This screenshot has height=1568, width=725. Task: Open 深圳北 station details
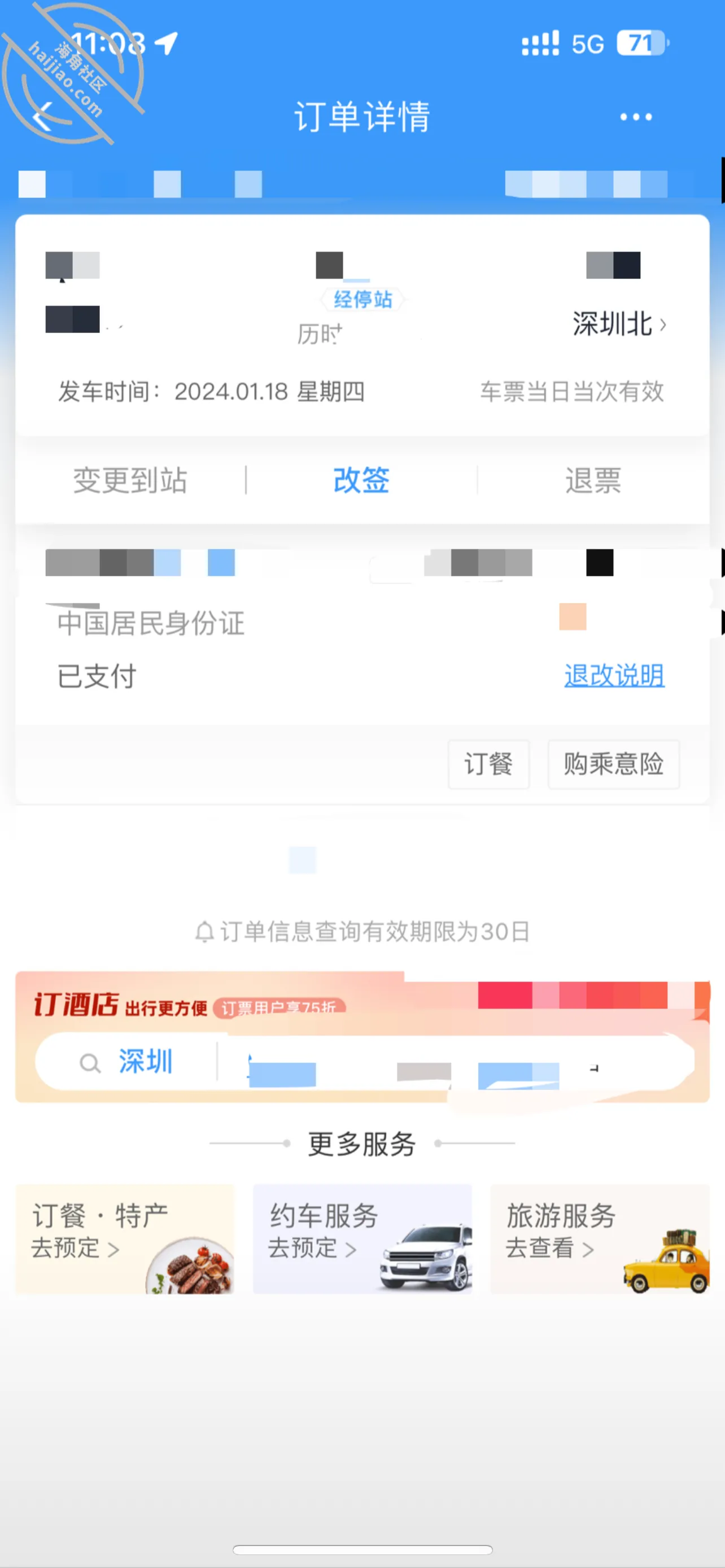pos(619,324)
